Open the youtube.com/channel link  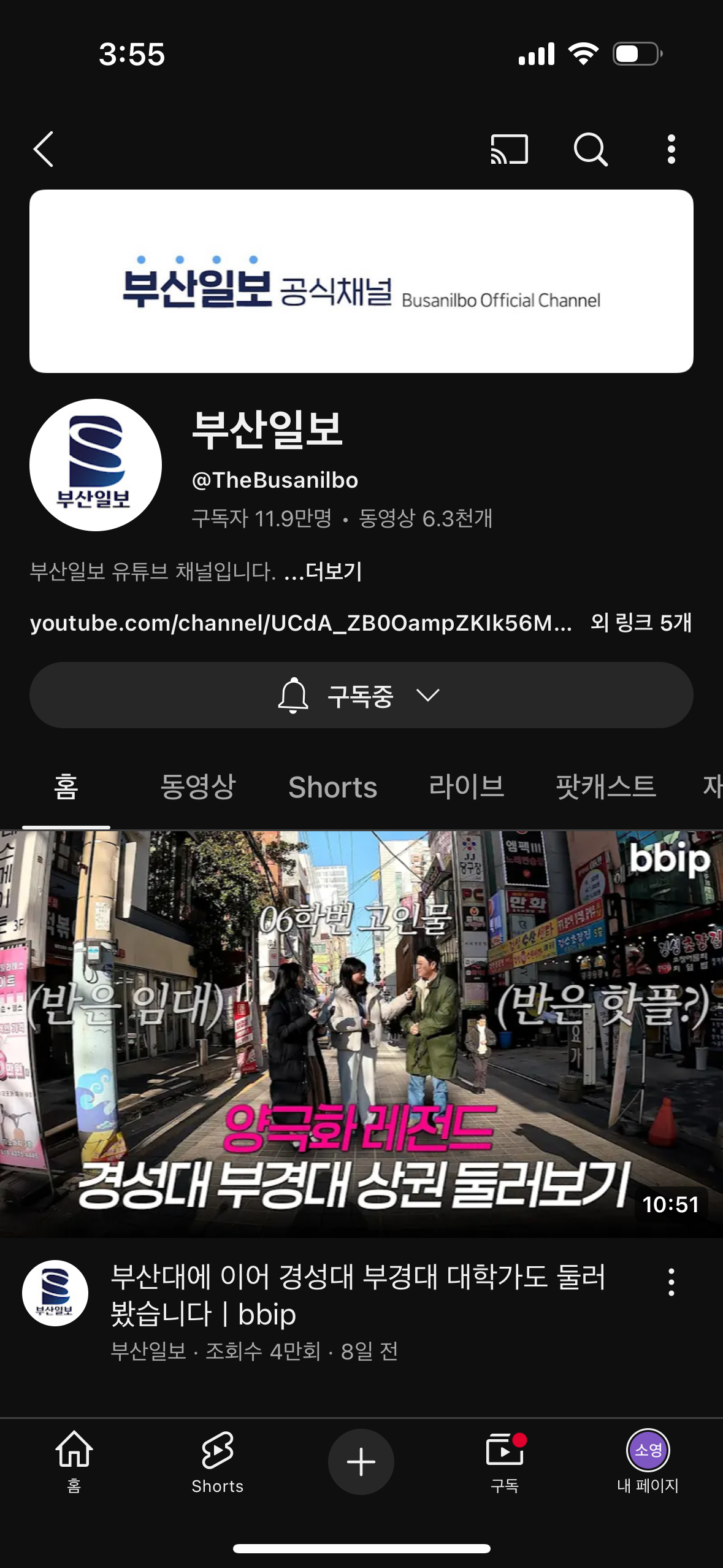click(x=300, y=623)
